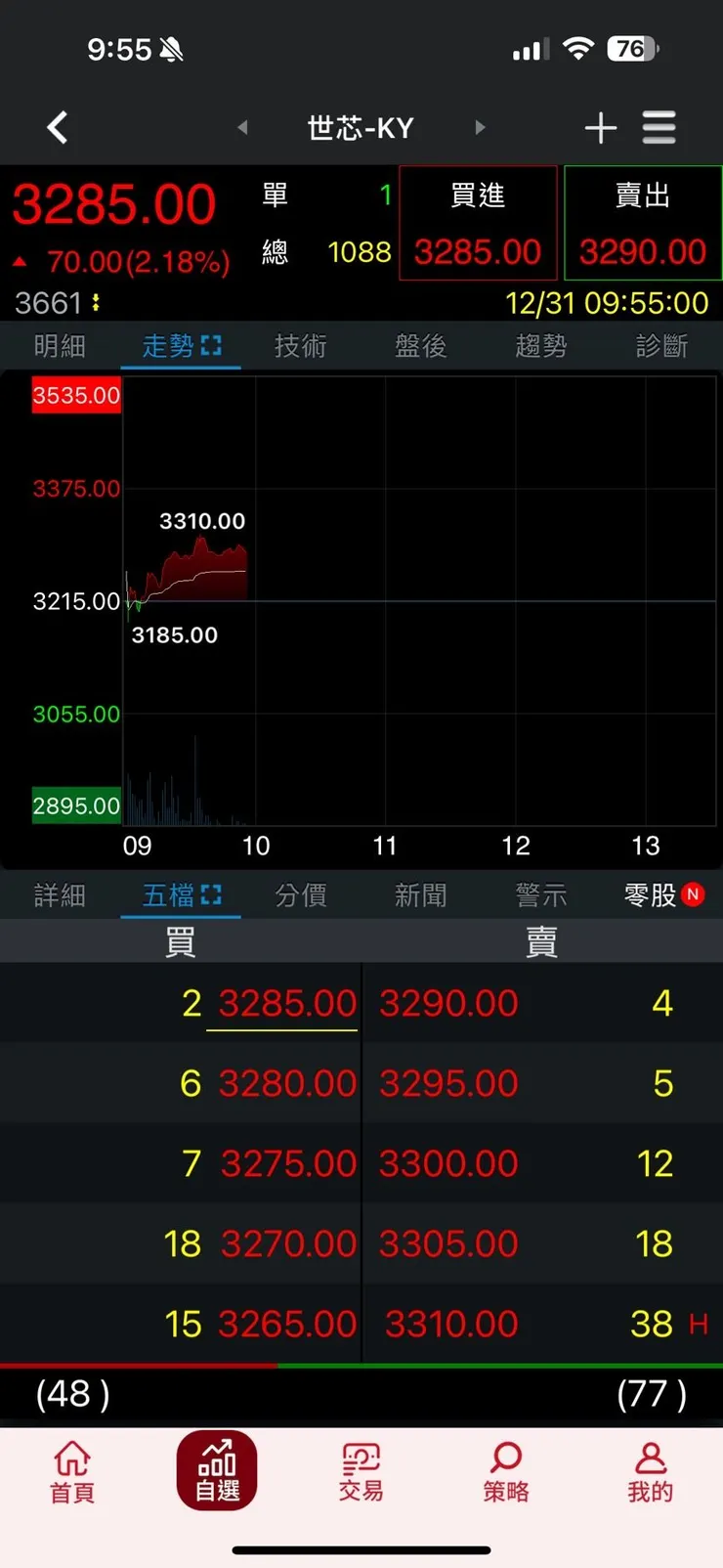Add 世芯-KY with the plus icon
Screen dimensions: 723x1568
click(600, 128)
